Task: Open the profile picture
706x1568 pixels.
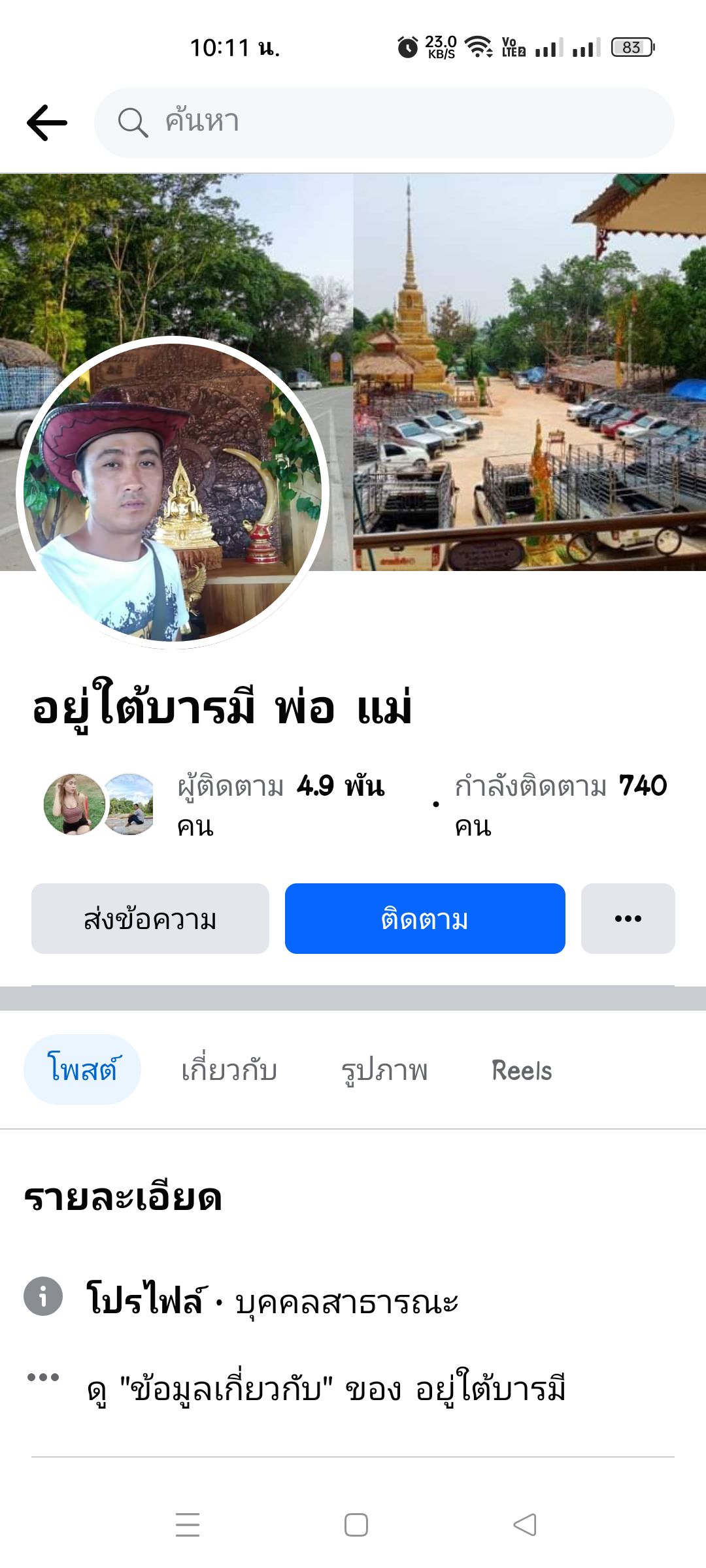Action: (173, 491)
